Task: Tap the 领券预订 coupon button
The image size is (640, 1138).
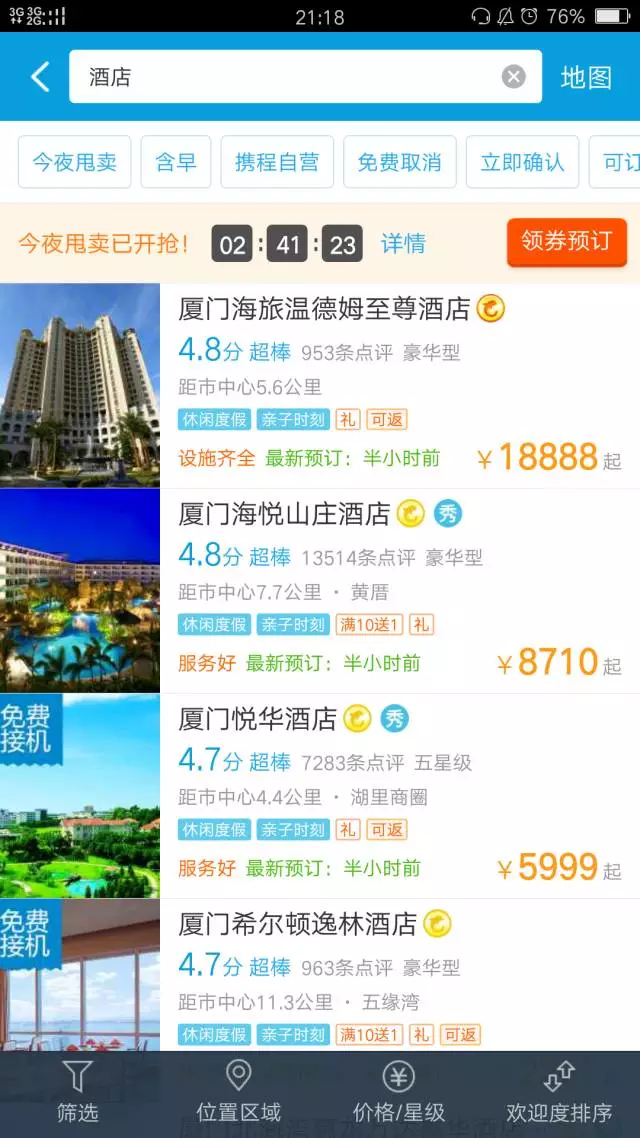Action: (x=566, y=242)
